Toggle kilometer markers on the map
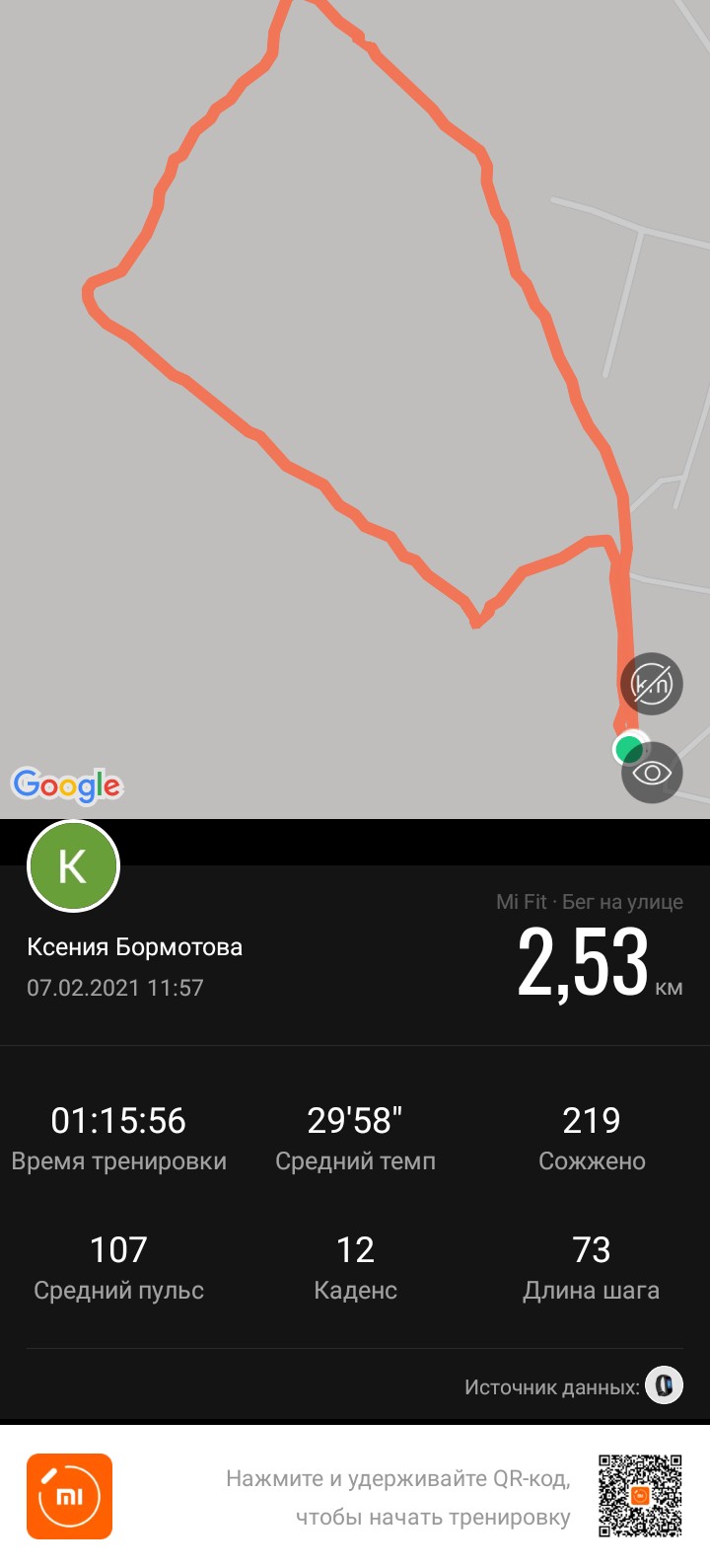 tap(651, 683)
